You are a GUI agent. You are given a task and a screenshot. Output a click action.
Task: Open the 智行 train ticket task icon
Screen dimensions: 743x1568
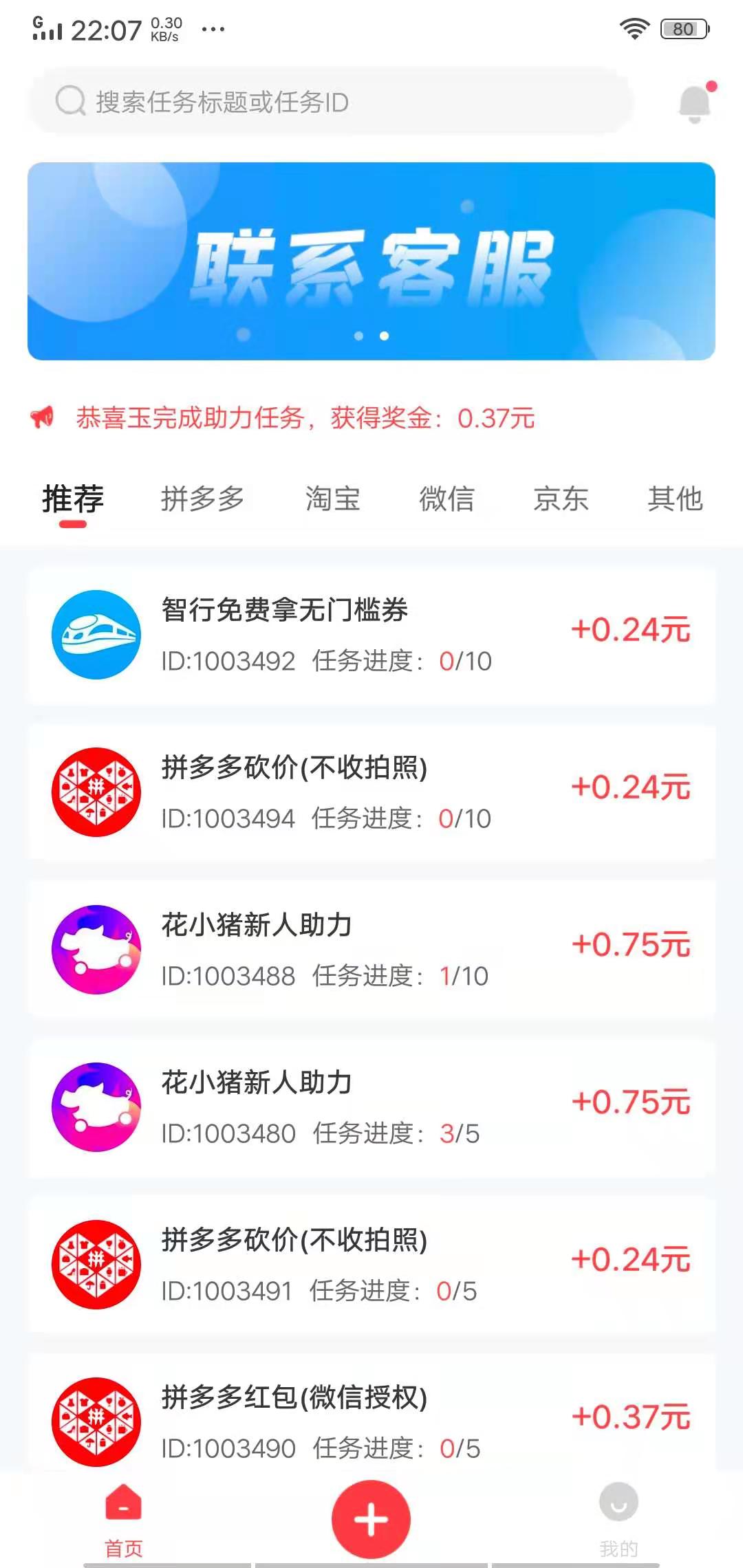pyautogui.click(x=96, y=635)
